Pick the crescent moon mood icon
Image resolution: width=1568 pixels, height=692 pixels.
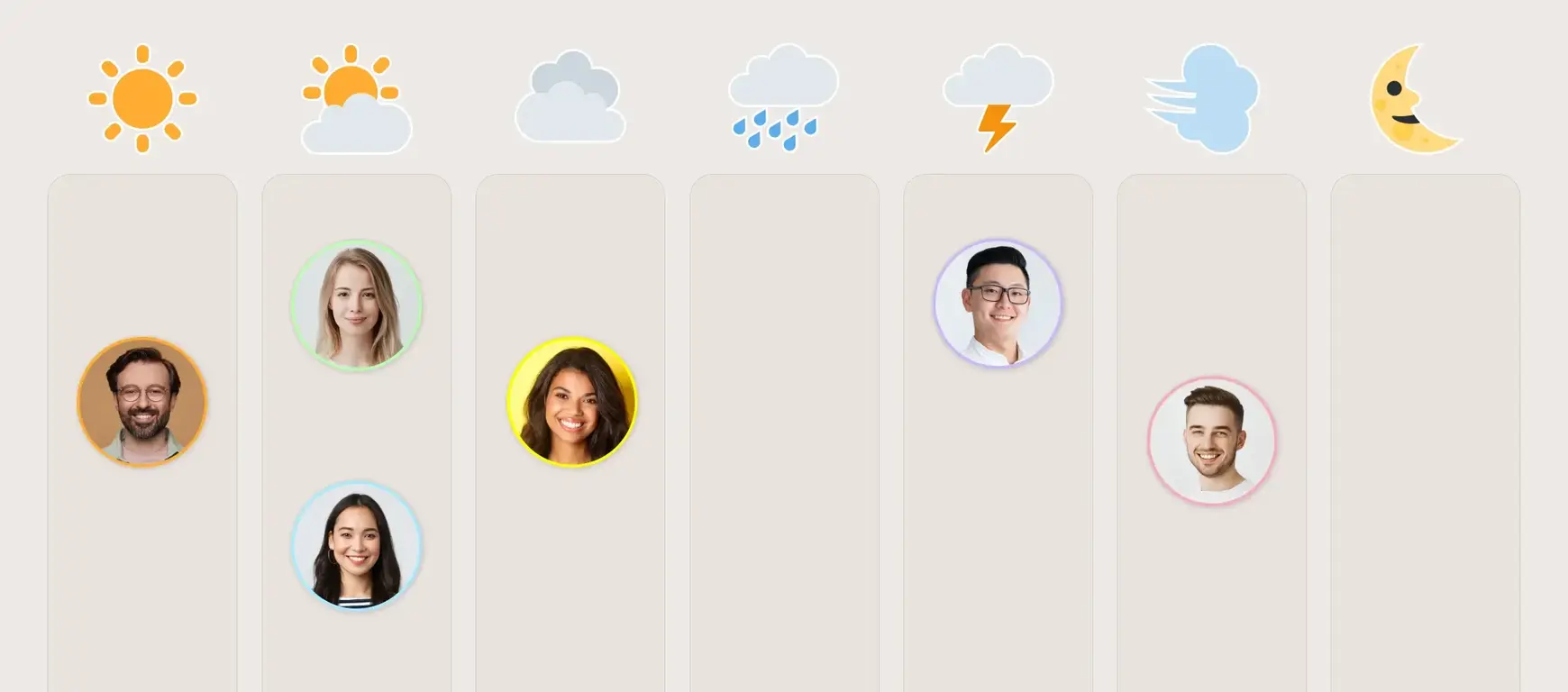point(1411,100)
